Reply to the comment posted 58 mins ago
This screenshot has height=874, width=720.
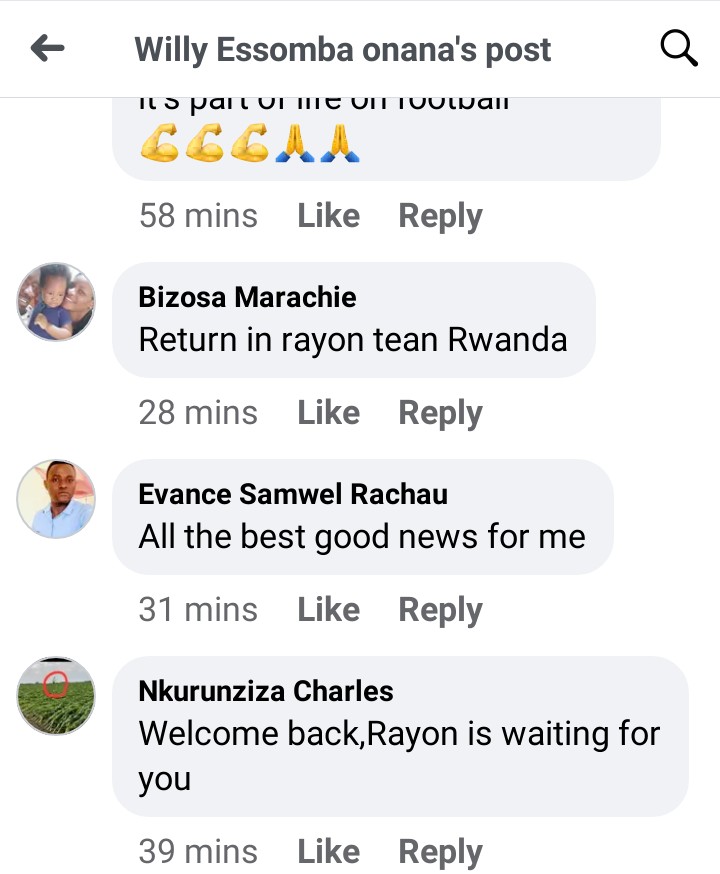click(x=440, y=216)
